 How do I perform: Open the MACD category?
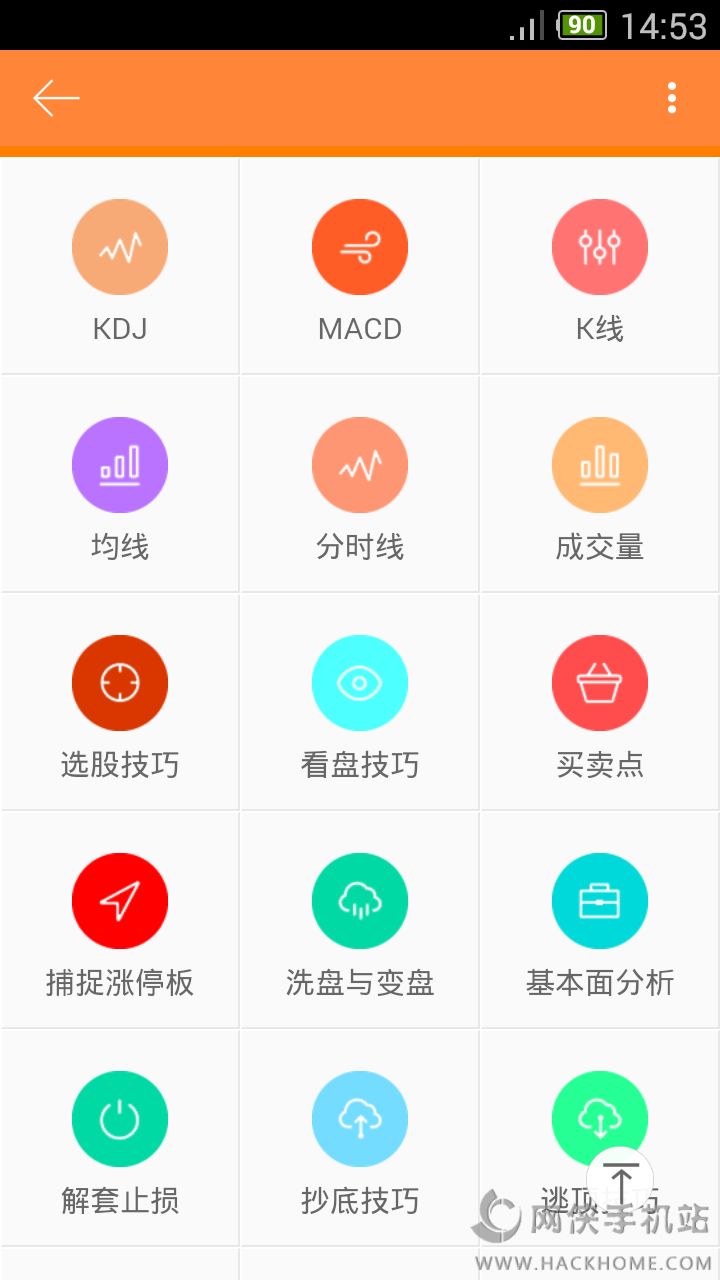click(x=360, y=267)
